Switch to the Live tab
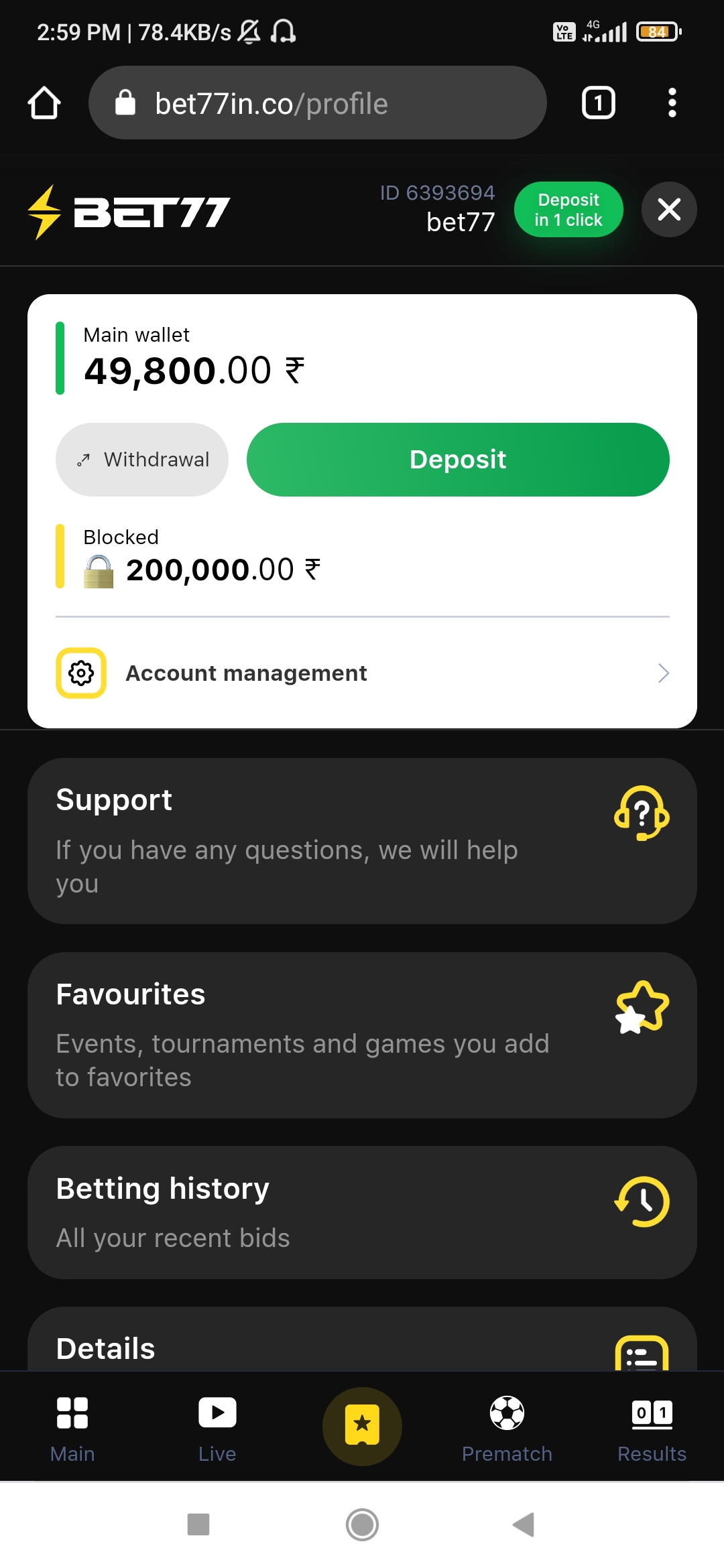This screenshot has width=724, height=1568. (217, 1429)
